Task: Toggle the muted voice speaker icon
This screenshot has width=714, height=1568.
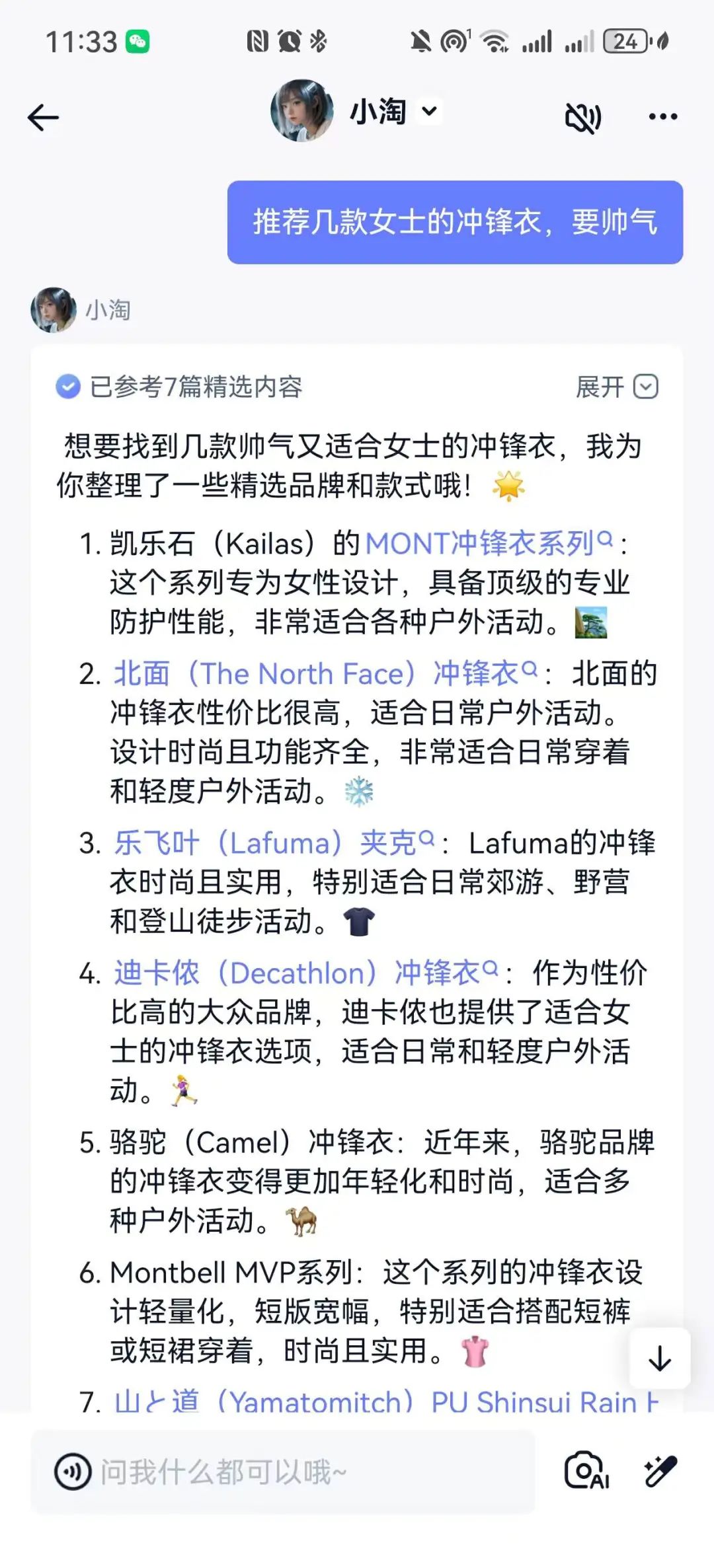Action: click(x=583, y=118)
